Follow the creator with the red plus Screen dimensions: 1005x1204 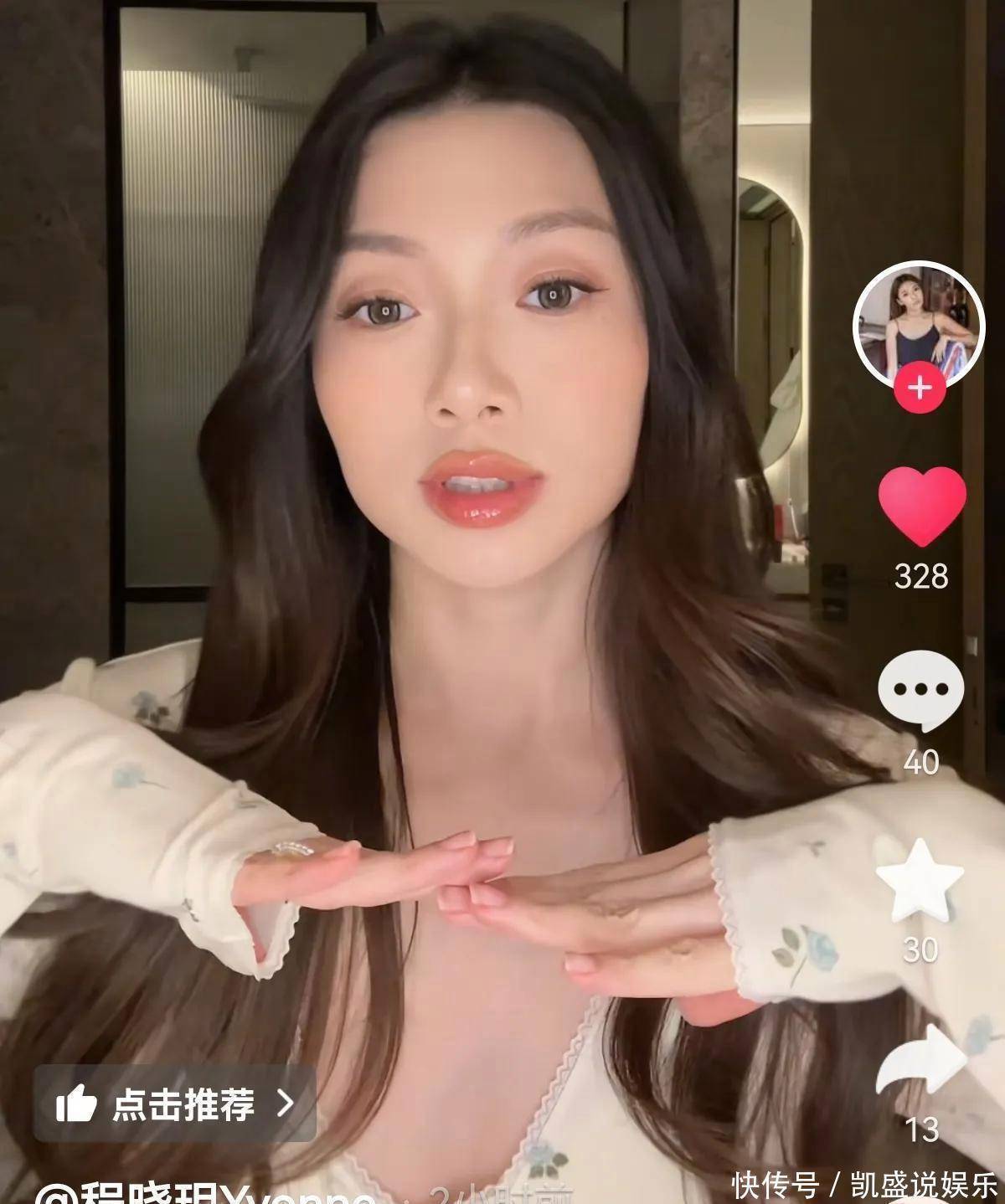(920, 388)
